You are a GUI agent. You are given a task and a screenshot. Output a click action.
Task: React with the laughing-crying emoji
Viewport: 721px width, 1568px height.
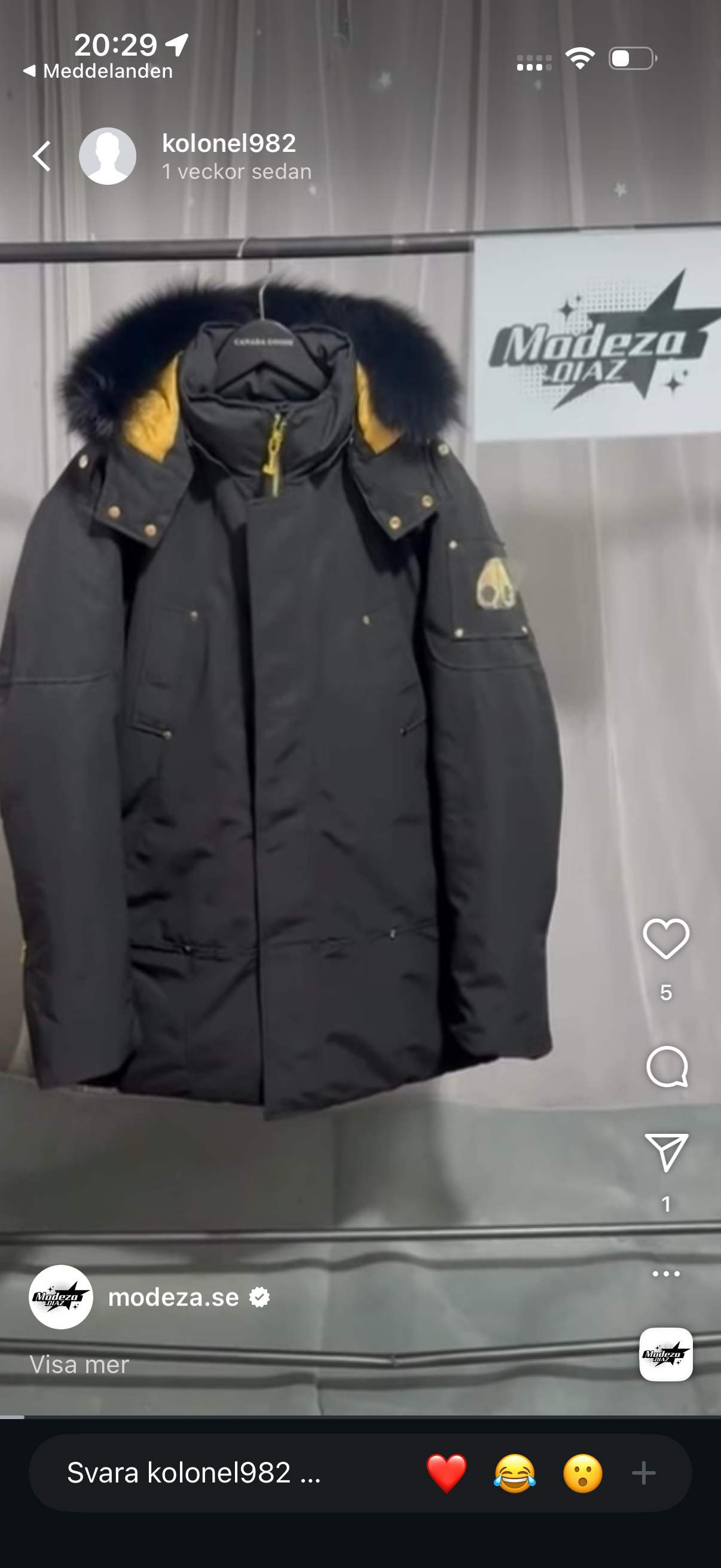pyautogui.click(x=515, y=1473)
